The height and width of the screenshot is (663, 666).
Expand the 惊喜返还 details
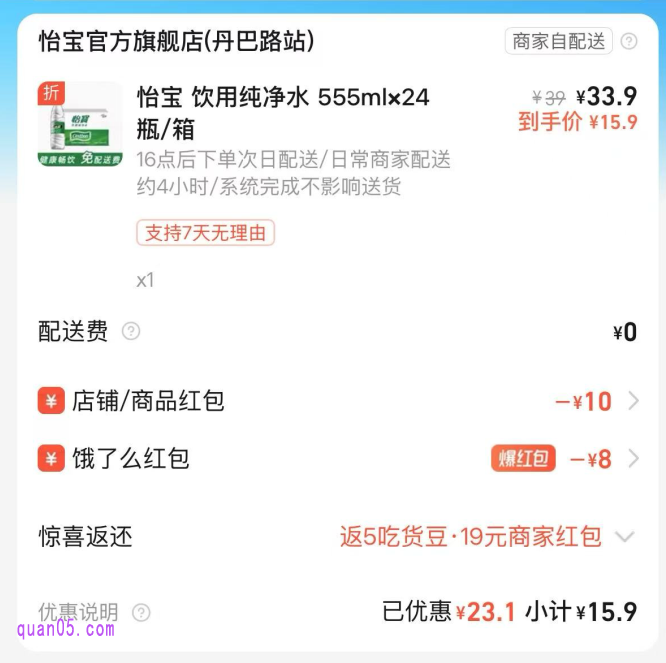[x=625, y=537]
